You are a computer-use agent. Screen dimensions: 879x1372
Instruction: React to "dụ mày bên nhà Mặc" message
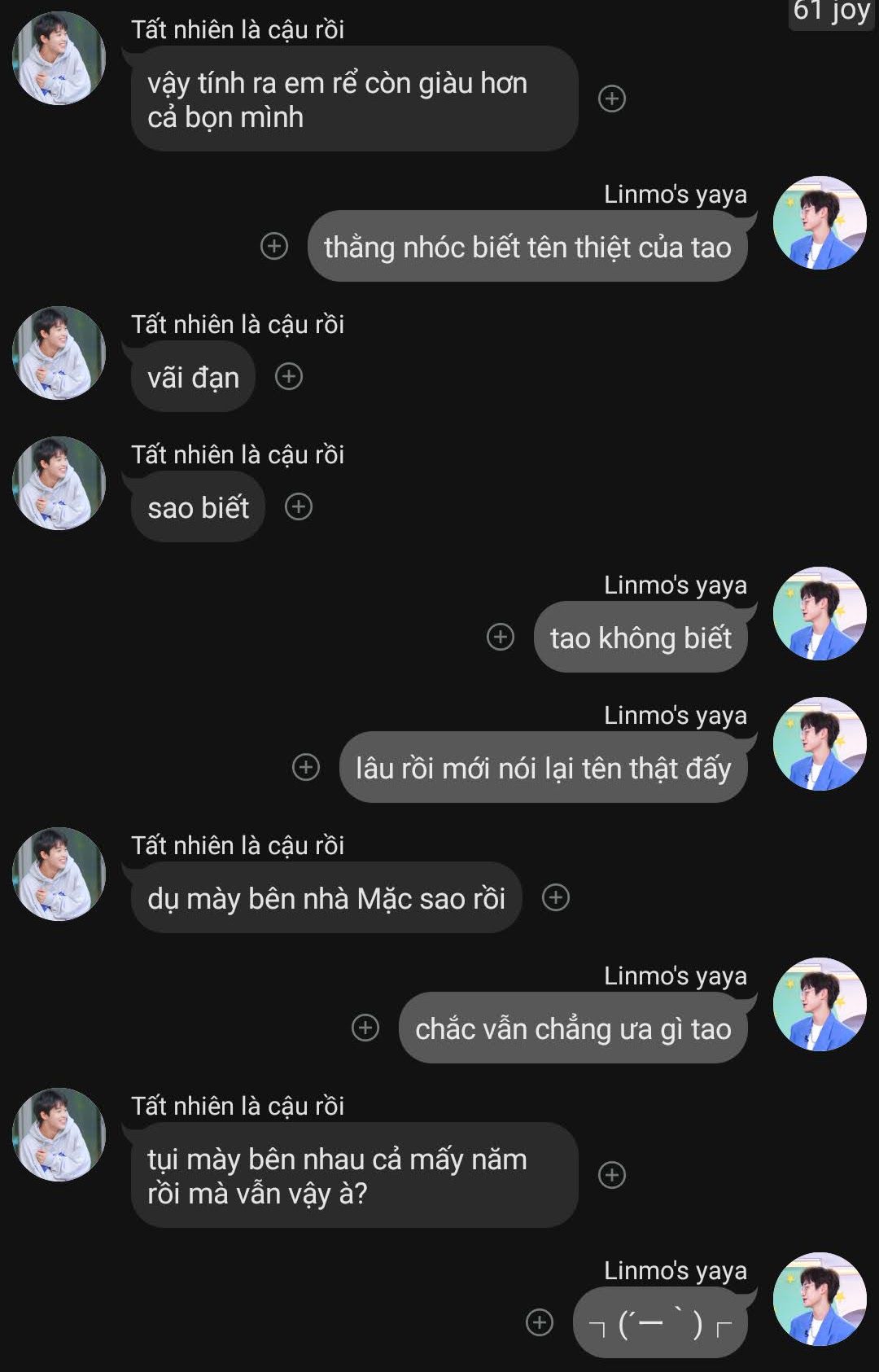pyautogui.click(x=556, y=897)
